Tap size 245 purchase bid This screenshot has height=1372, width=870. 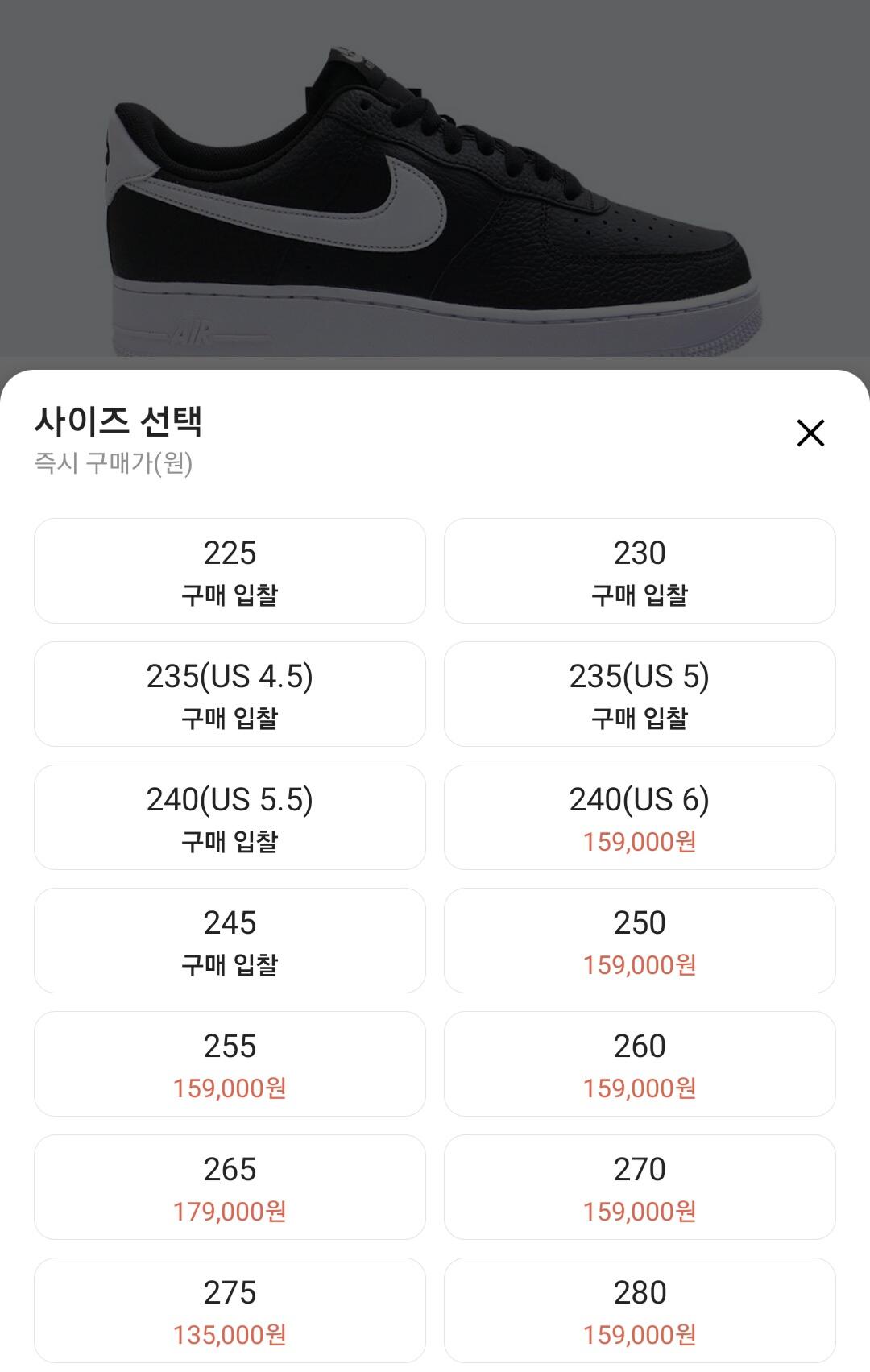pyautogui.click(x=230, y=941)
